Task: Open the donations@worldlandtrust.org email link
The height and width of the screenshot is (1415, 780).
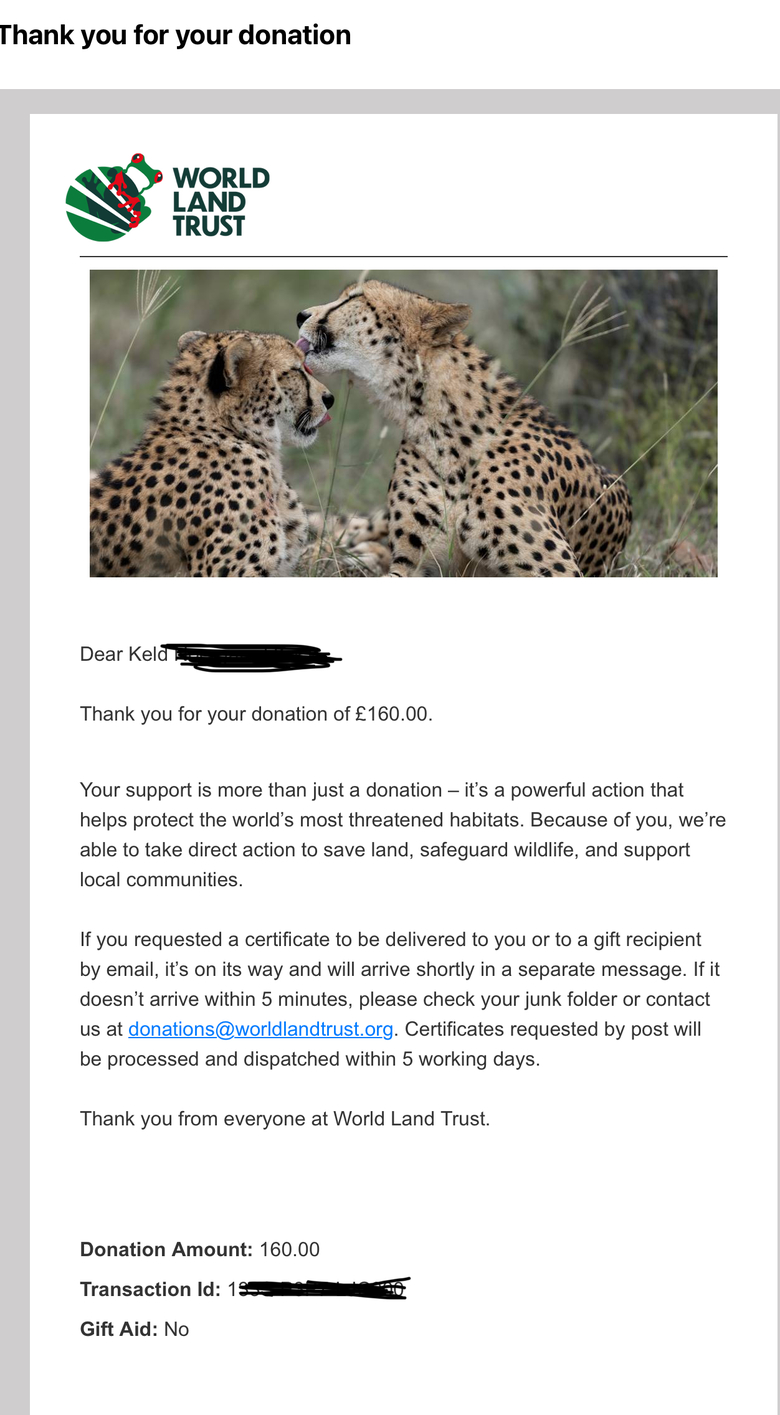Action: point(261,1029)
